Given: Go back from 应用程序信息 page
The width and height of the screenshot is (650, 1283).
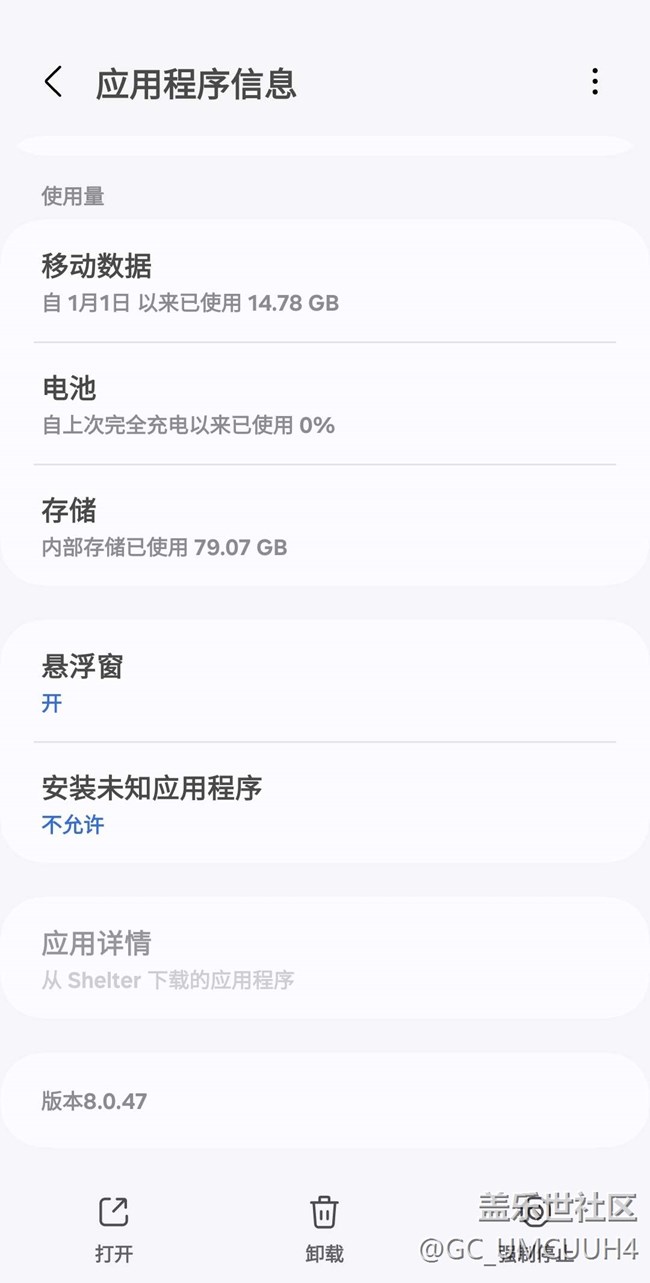Looking at the screenshot, I should (x=54, y=82).
